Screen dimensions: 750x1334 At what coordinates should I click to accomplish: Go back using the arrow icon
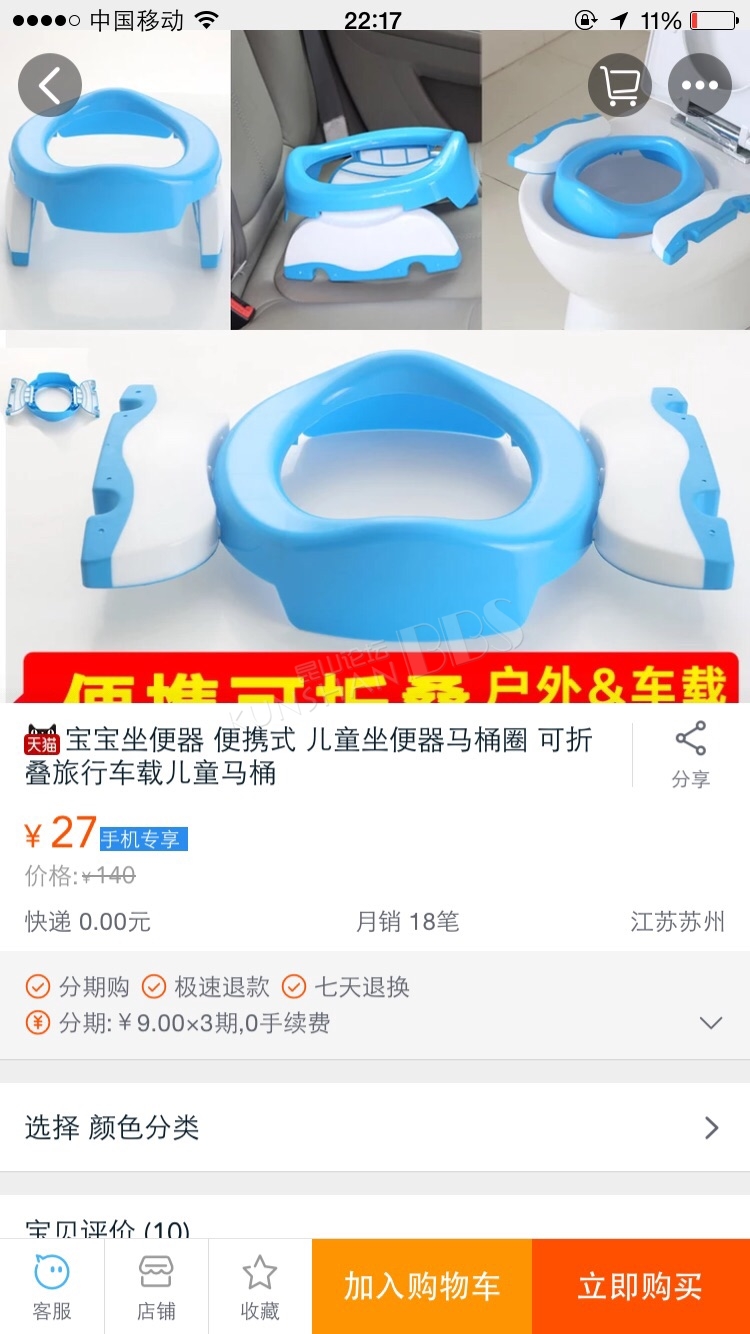click(x=50, y=85)
